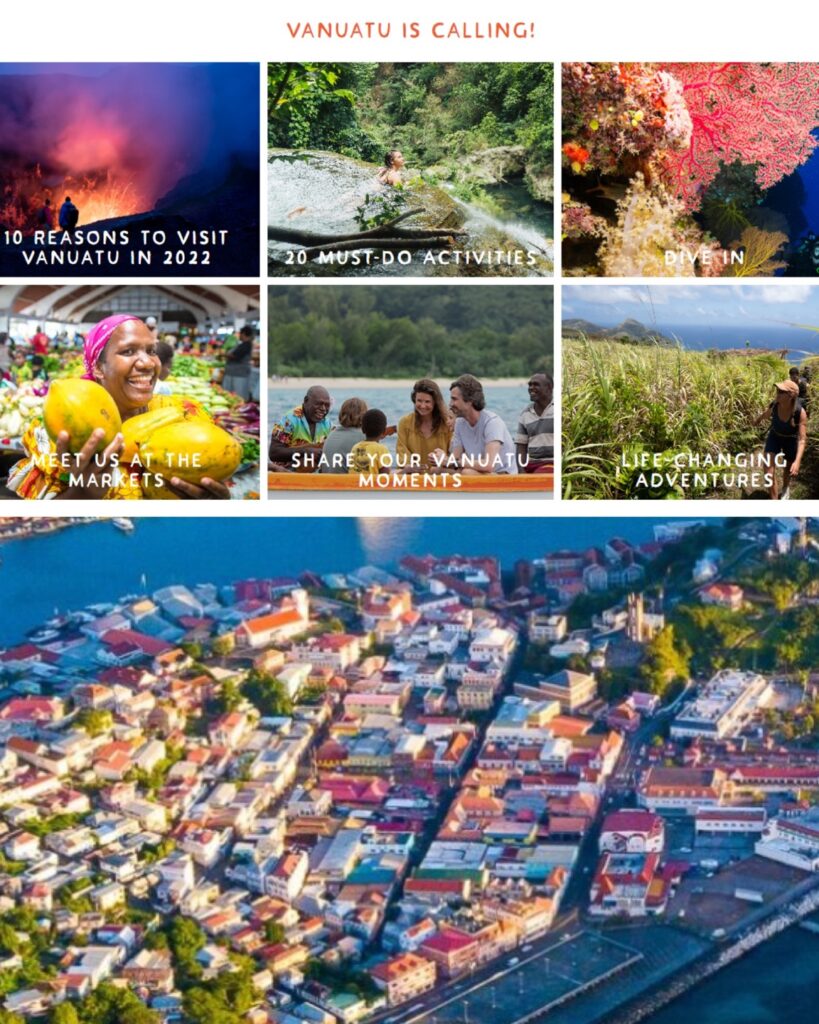The height and width of the screenshot is (1024, 819).
Task: Select the 'Dive In' coral reef tile
Action: click(690, 170)
